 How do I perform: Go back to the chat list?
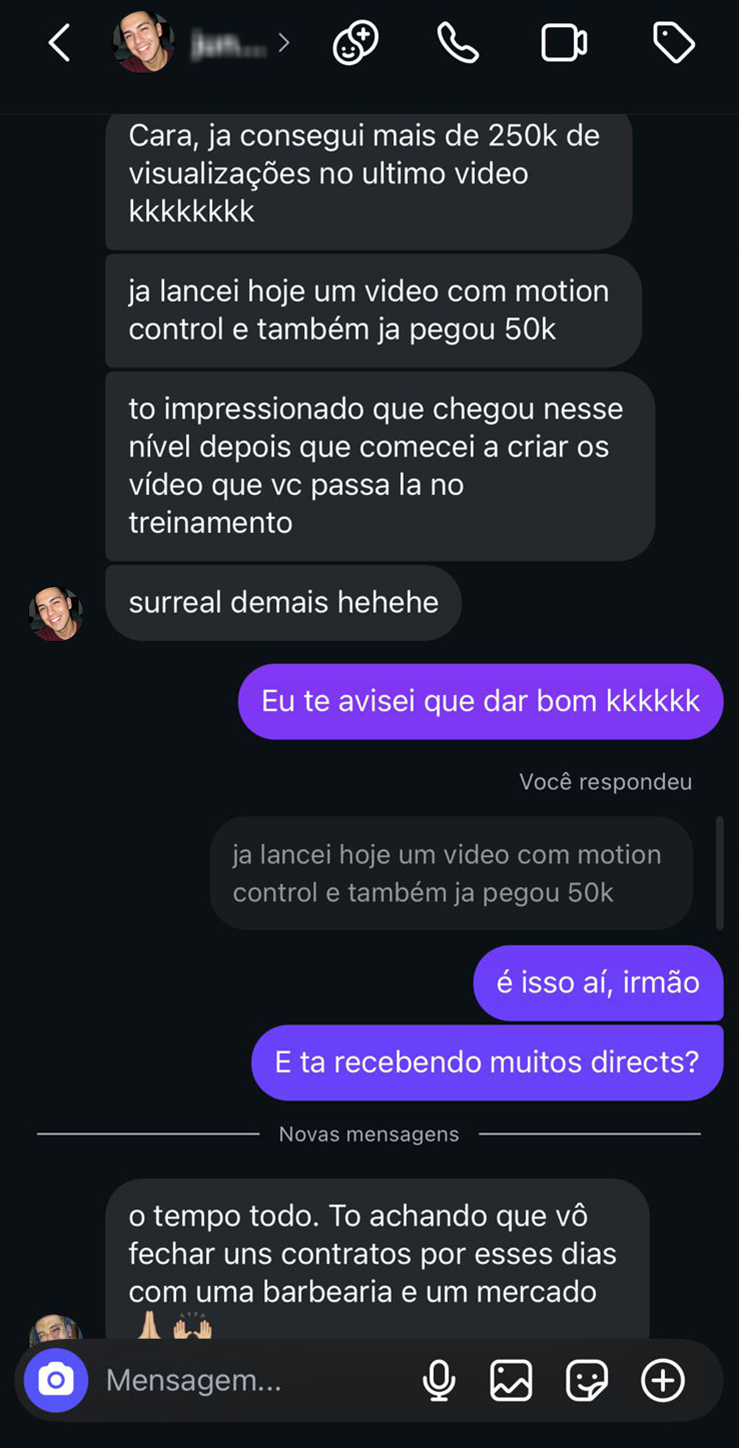[57, 42]
